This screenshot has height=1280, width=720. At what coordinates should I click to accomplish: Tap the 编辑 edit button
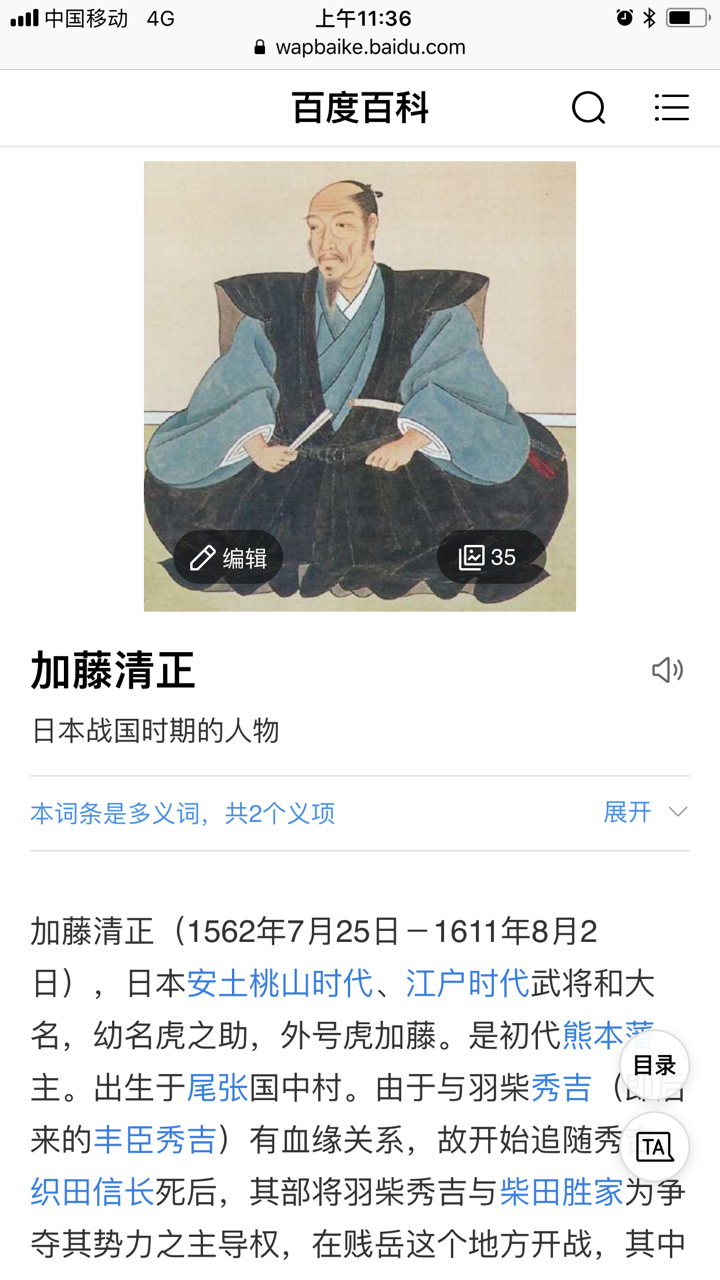coord(229,558)
